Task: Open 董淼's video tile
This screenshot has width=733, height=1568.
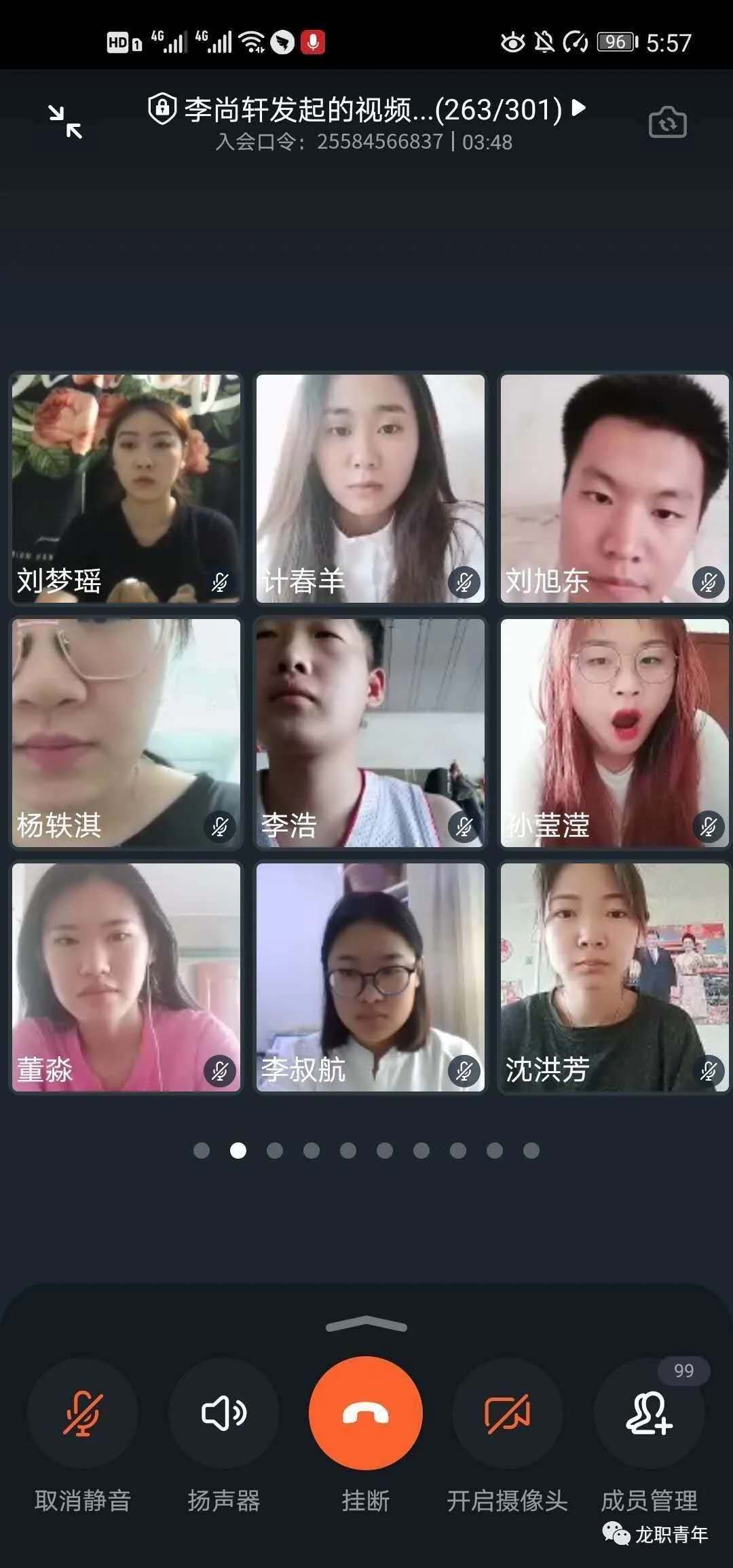Action: pyautogui.click(x=126, y=977)
